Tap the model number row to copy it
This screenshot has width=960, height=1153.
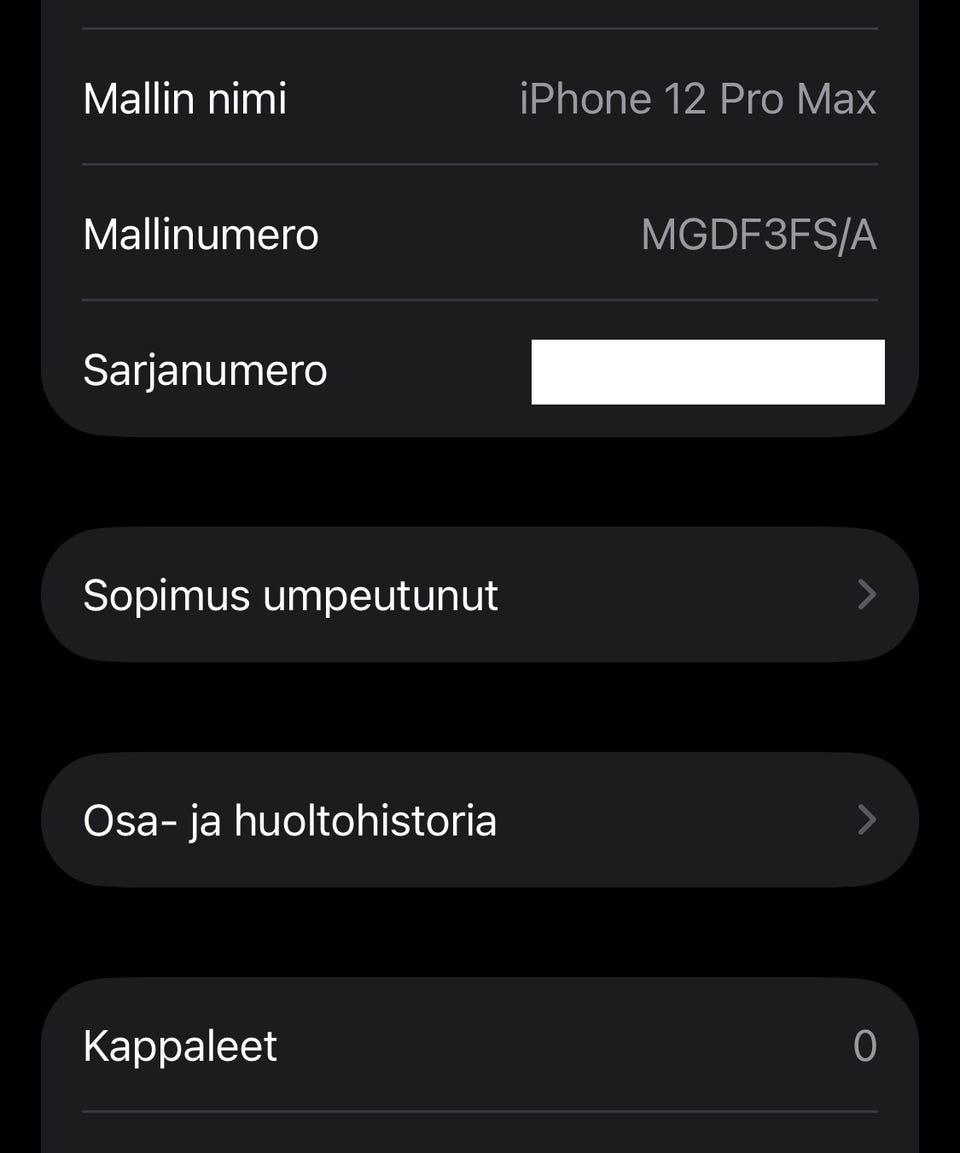[x=480, y=233]
